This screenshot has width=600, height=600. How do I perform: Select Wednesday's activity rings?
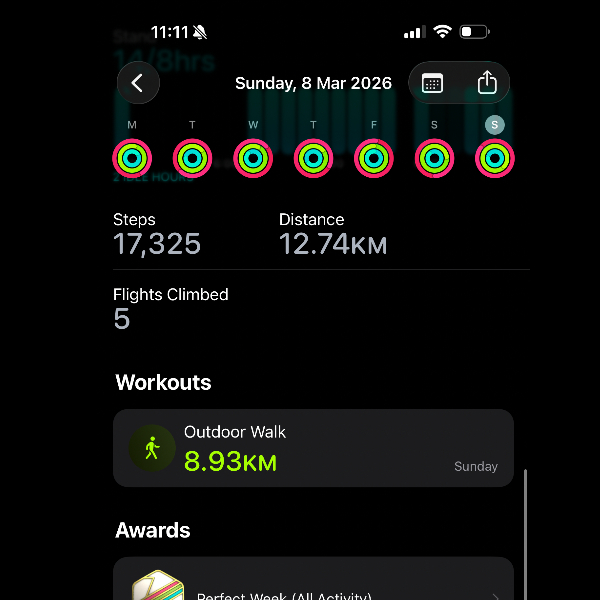(253, 158)
